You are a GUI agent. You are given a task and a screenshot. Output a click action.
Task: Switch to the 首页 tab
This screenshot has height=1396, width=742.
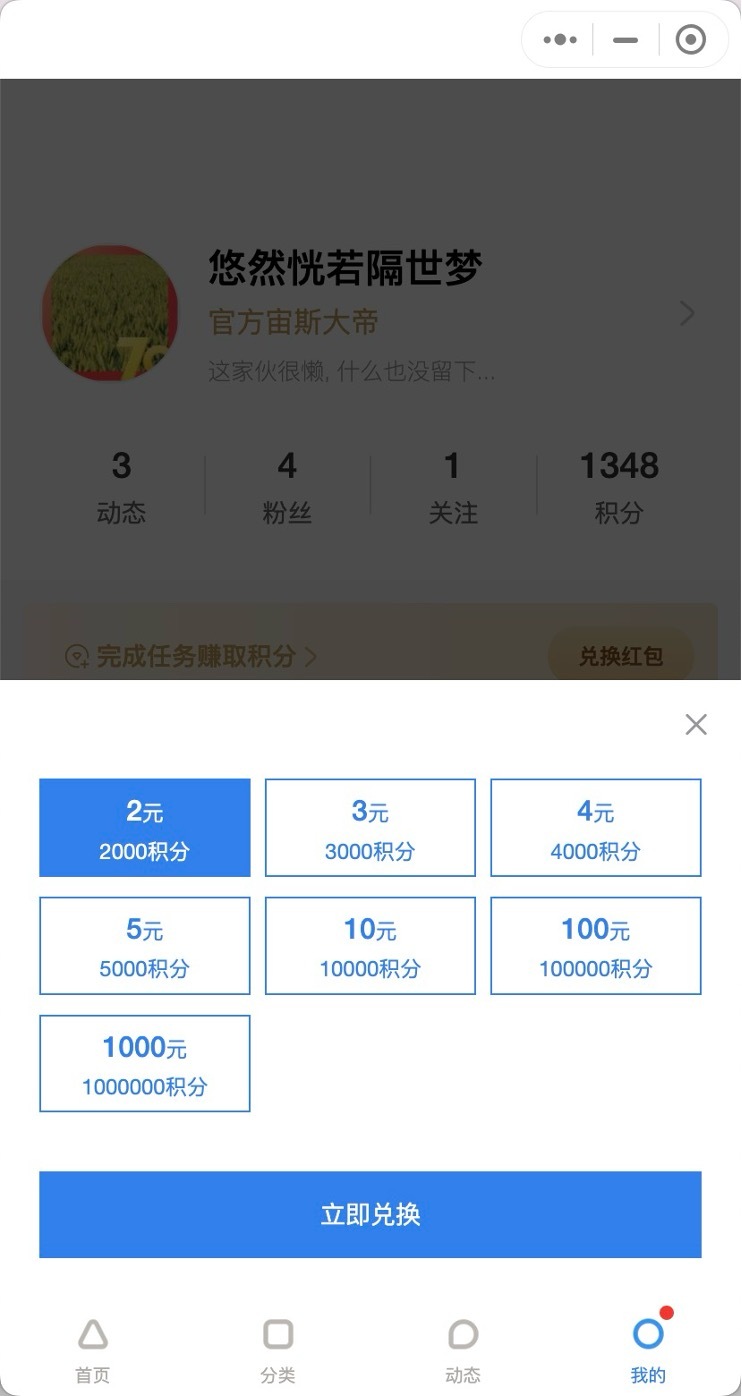point(92,1348)
